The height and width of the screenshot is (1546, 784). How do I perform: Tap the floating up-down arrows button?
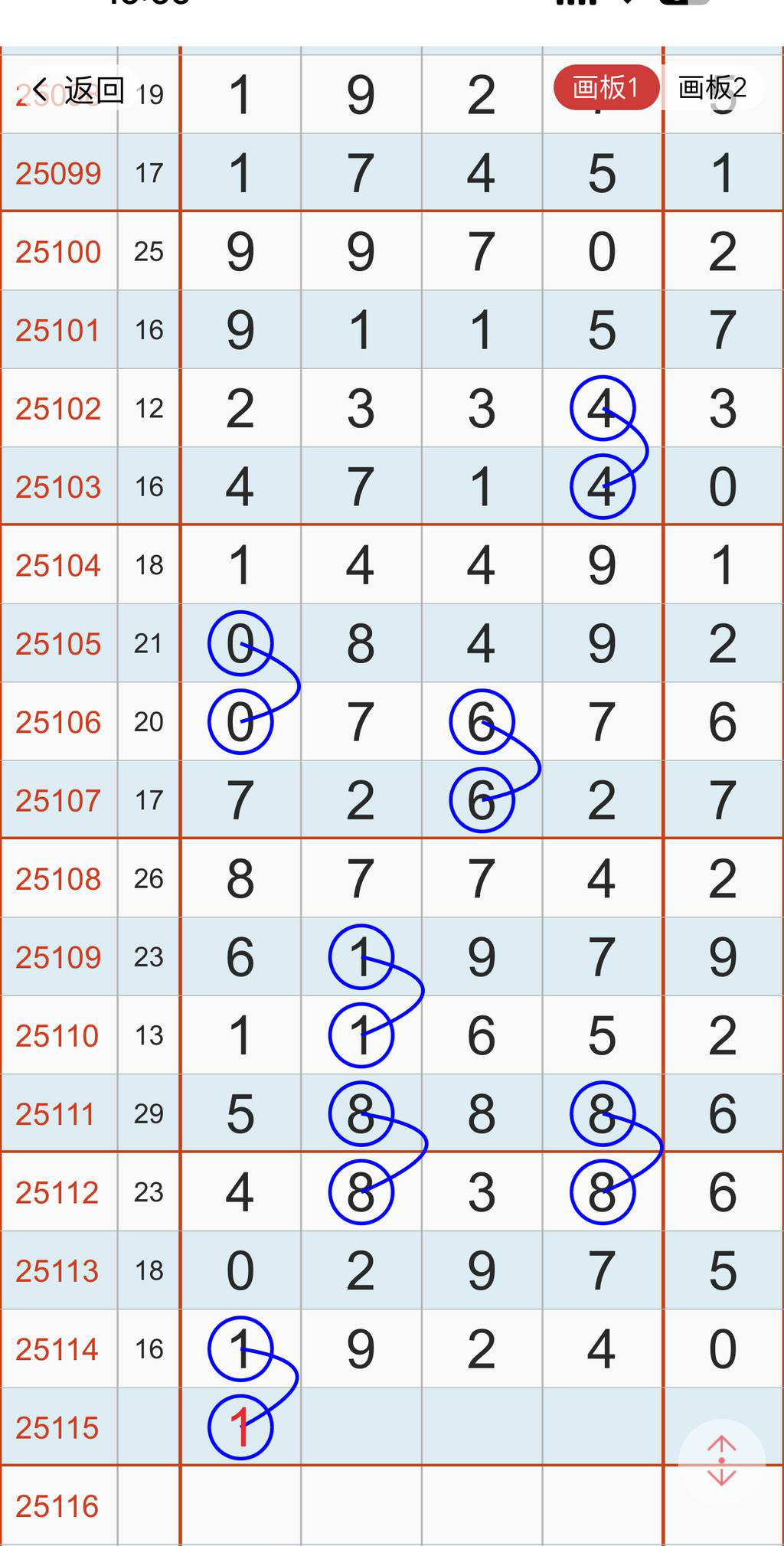pyautogui.click(x=721, y=1461)
